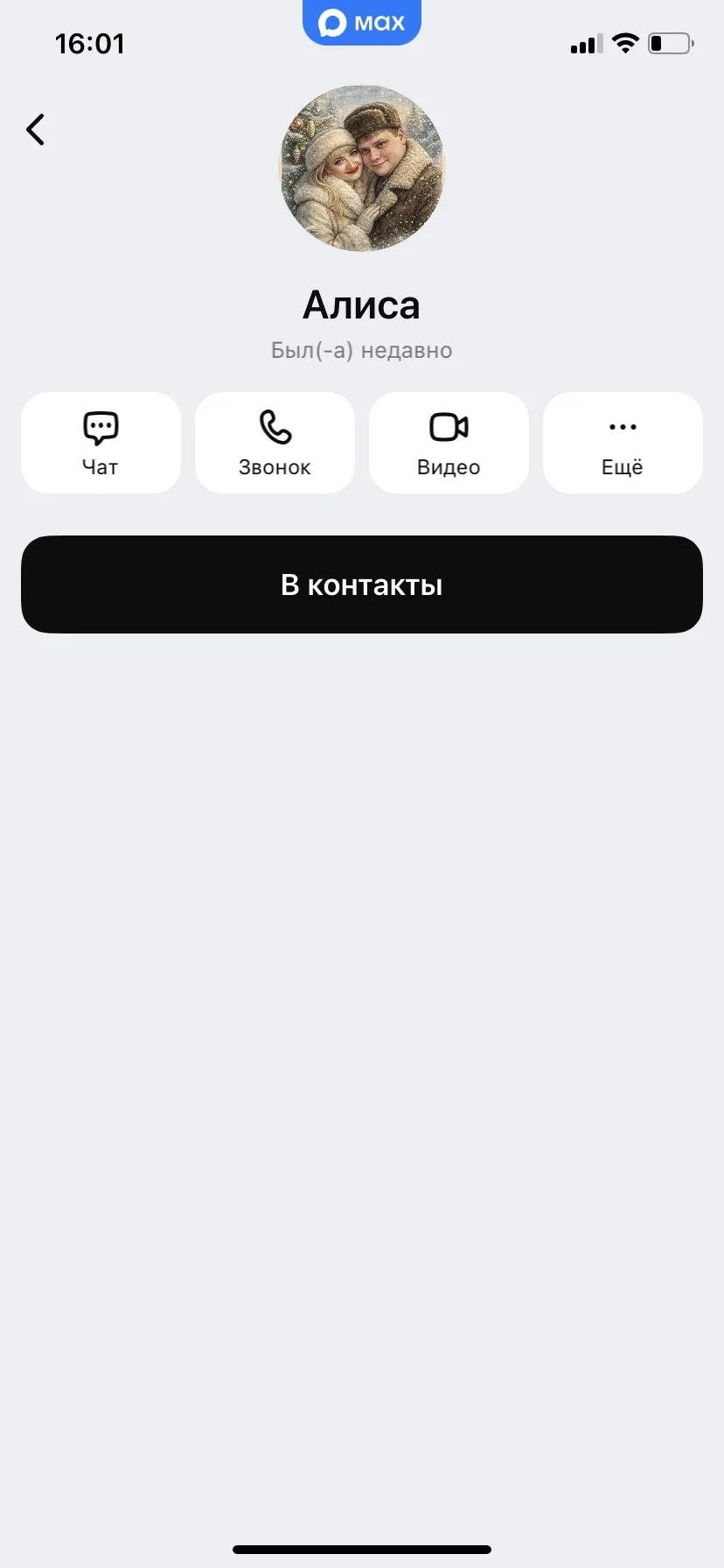This screenshot has width=724, height=1568.
Task: Add Алиса with В контакты button
Action: [362, 584]
